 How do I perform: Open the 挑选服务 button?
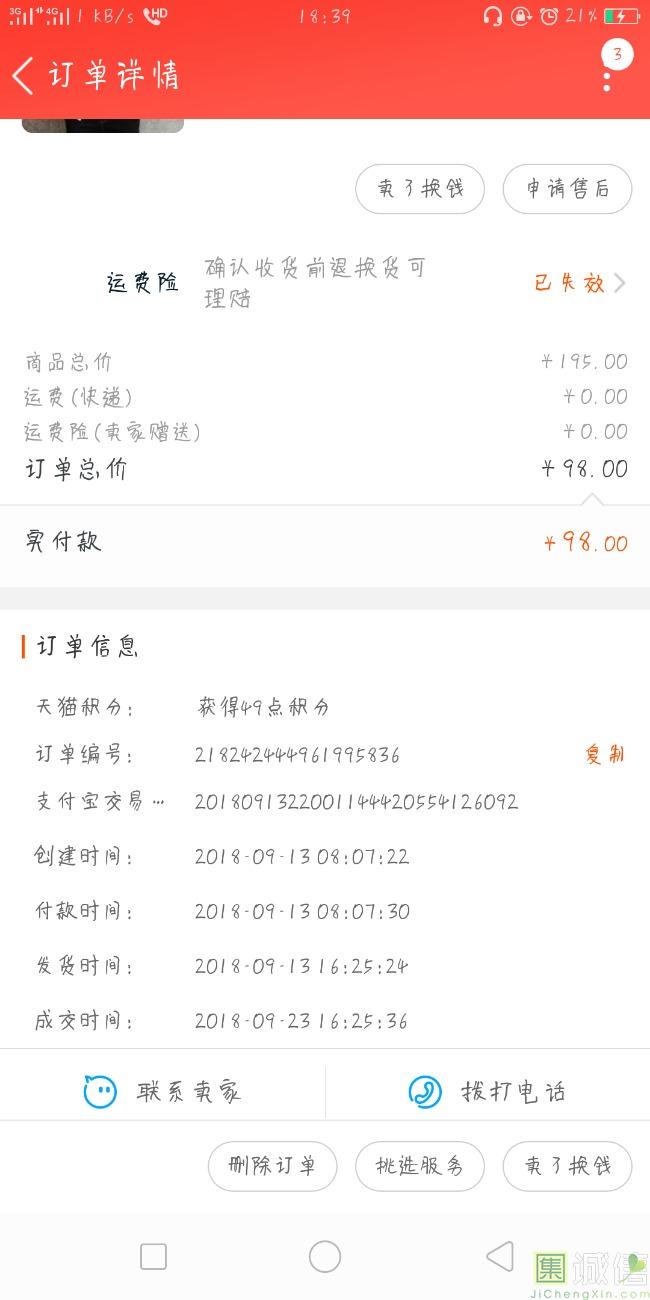(420, 1166)
